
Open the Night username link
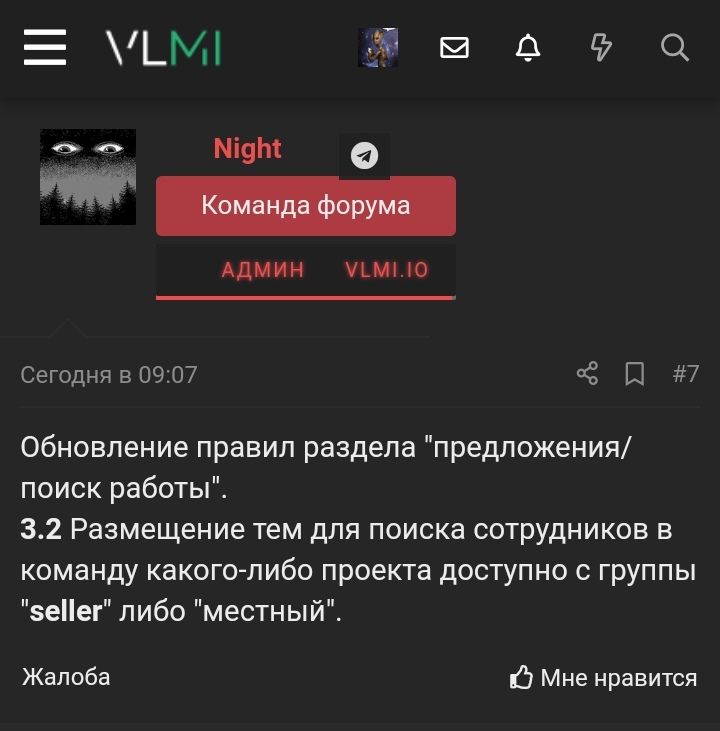coord(247,149)
